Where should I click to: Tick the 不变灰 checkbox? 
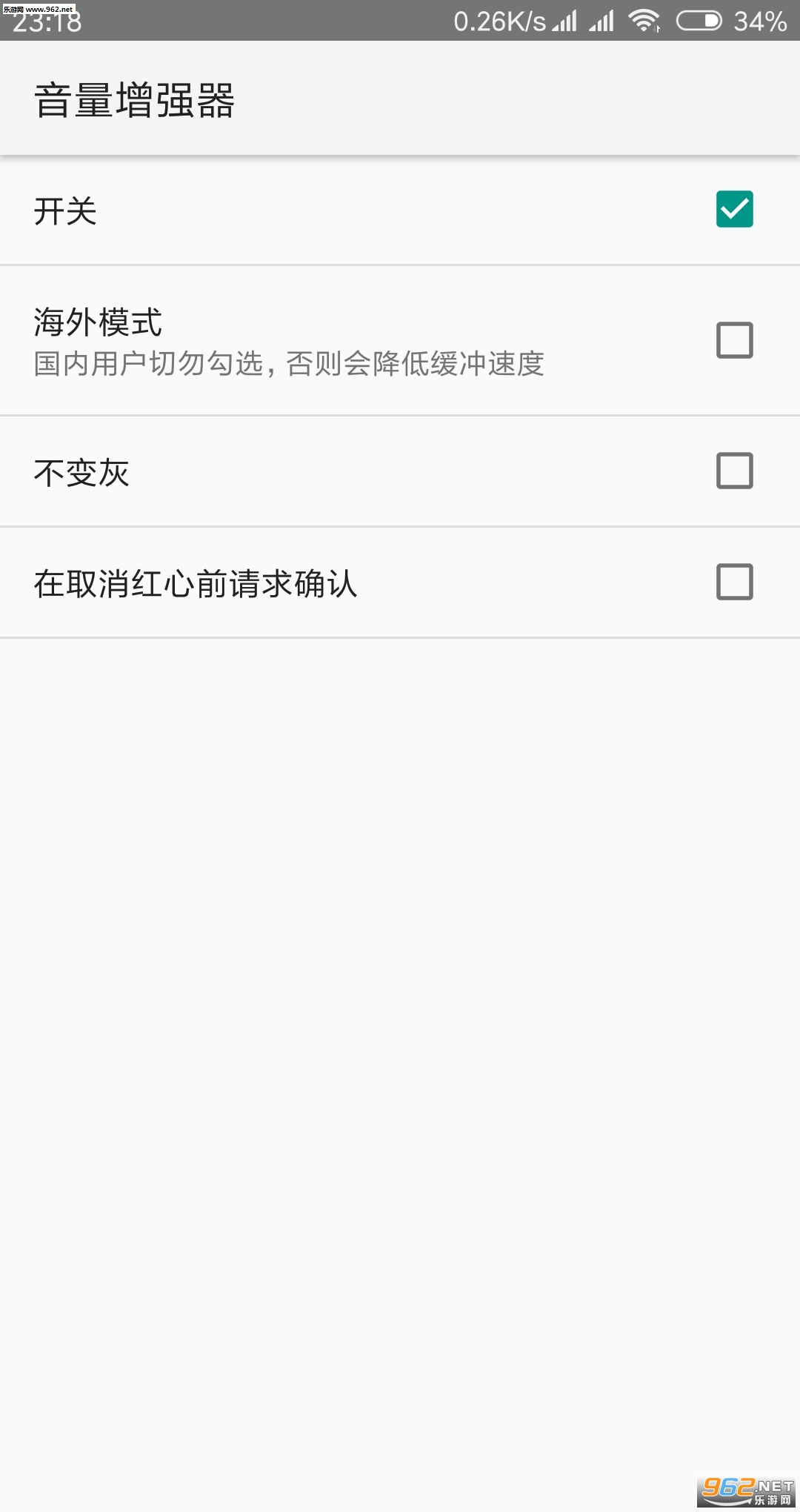734,471
